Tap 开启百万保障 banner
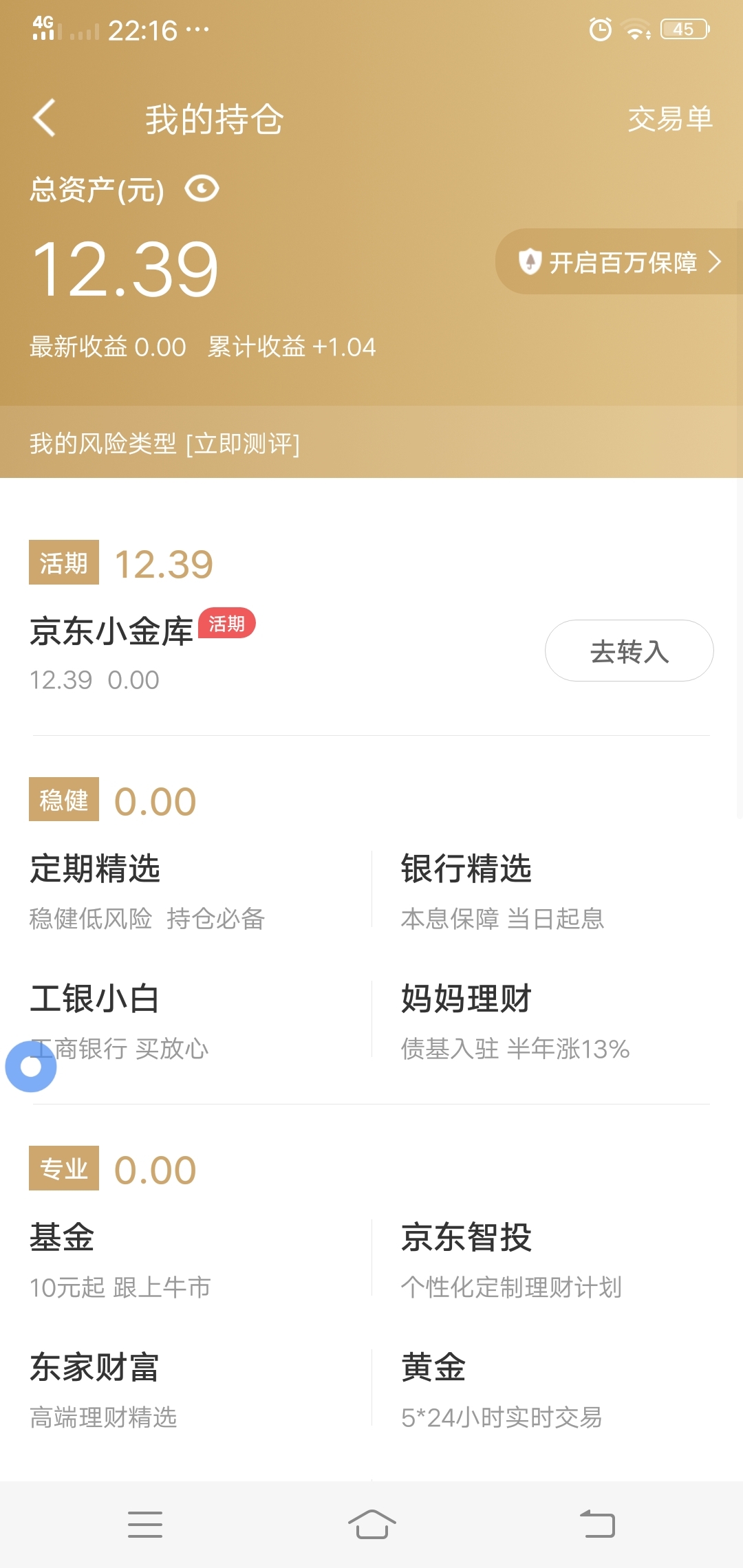743x1568 pixels. [x=619, y=262]
